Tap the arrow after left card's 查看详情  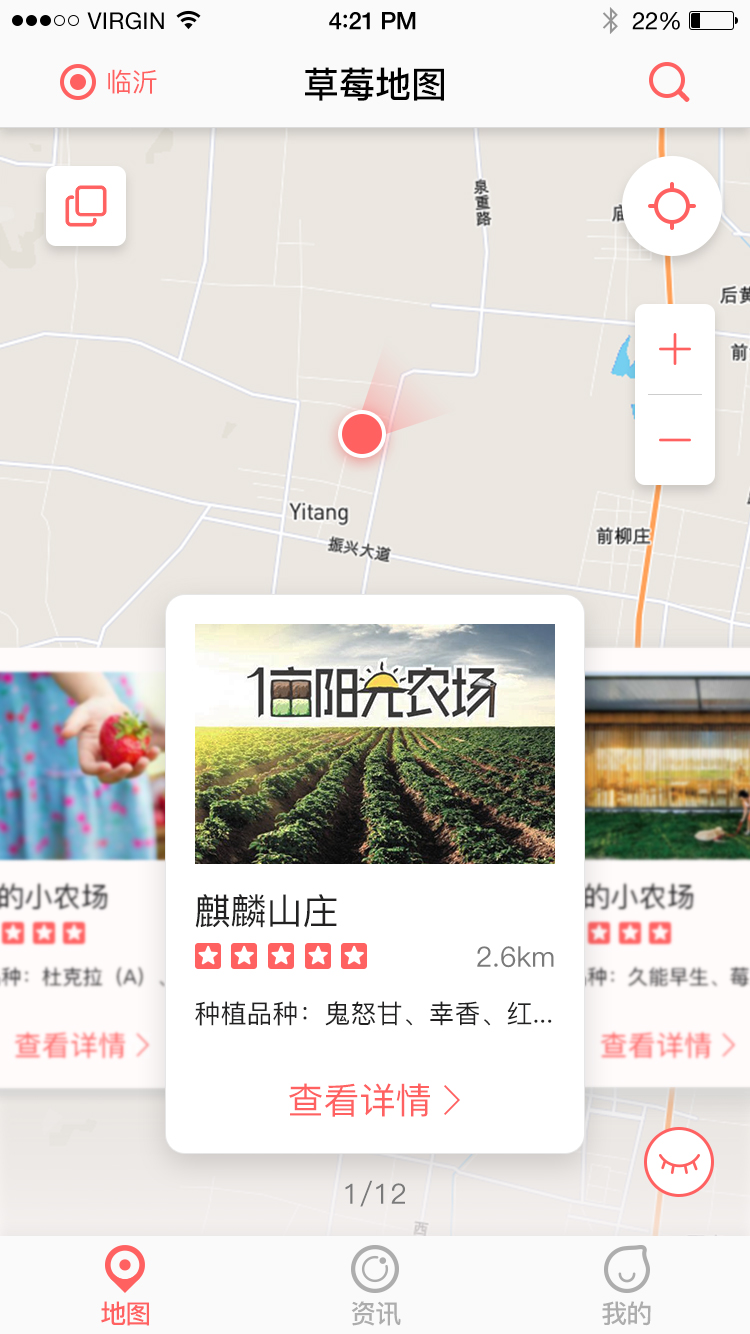tap(143, 1046)
